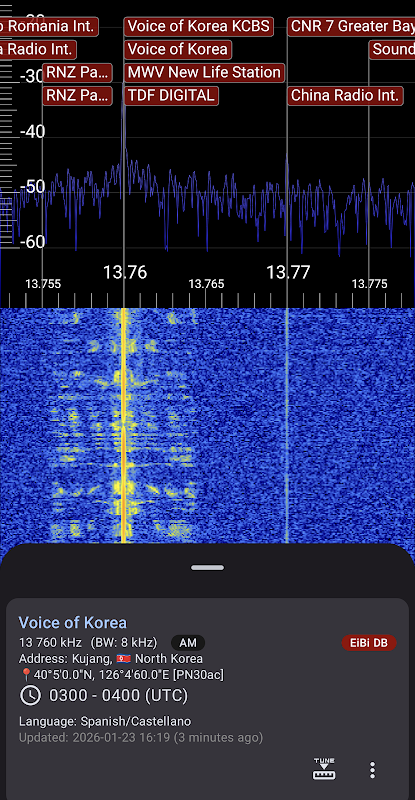This screenshot has height=800, width=415.
Task: Tap the bottom sheet drag handle
Action: (207, 567)
